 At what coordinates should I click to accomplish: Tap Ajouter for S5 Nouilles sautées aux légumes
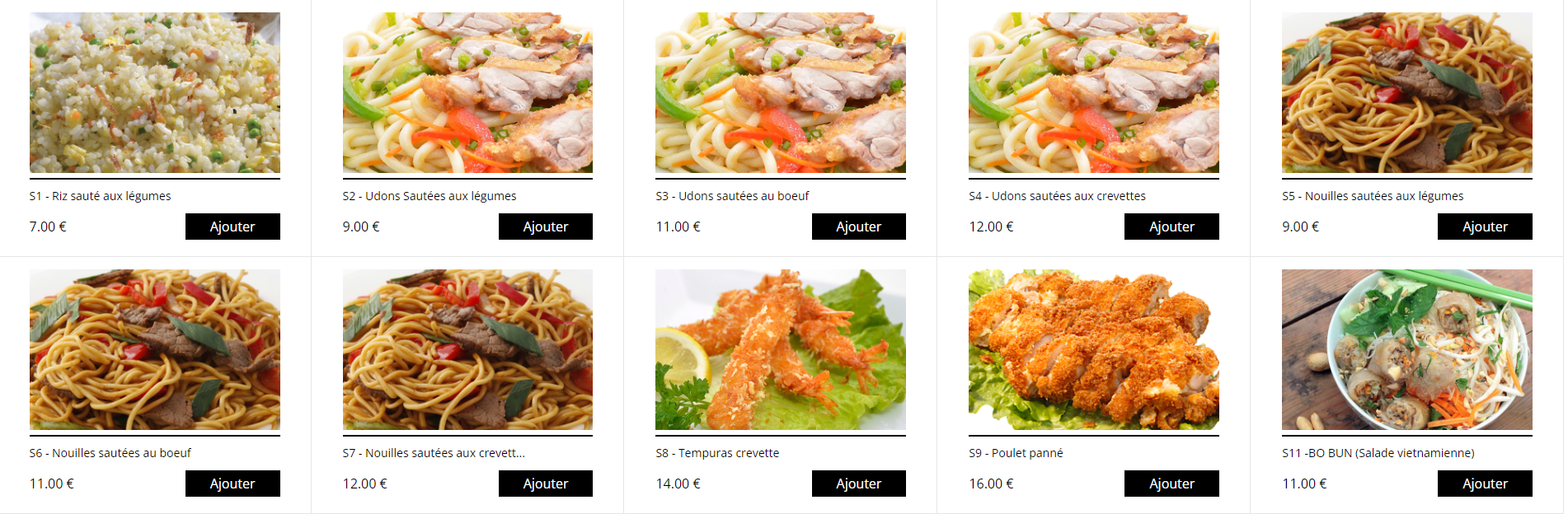pyautogui.click(x=1484, y=227)
